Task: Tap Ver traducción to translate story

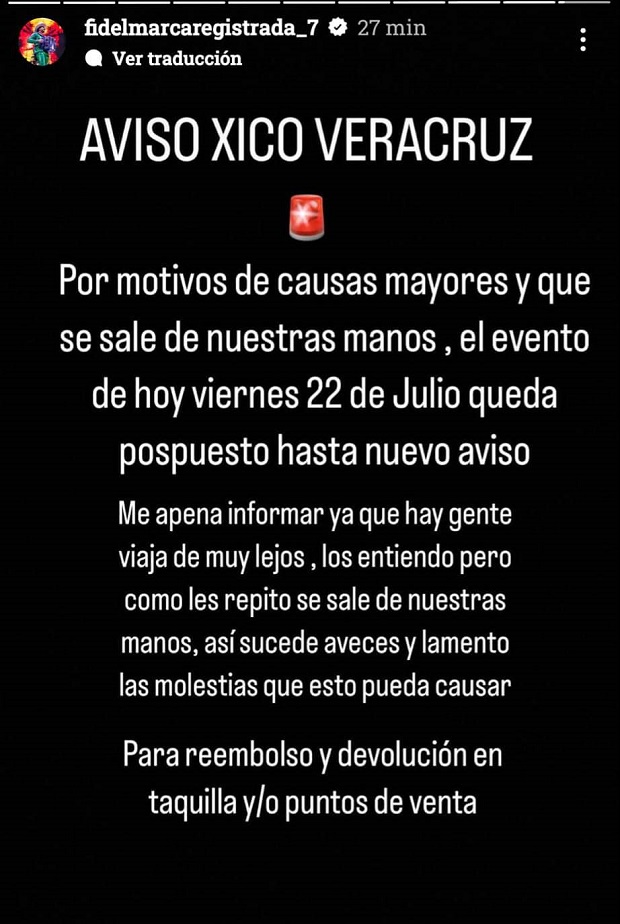Action: [x=176, y=59]
